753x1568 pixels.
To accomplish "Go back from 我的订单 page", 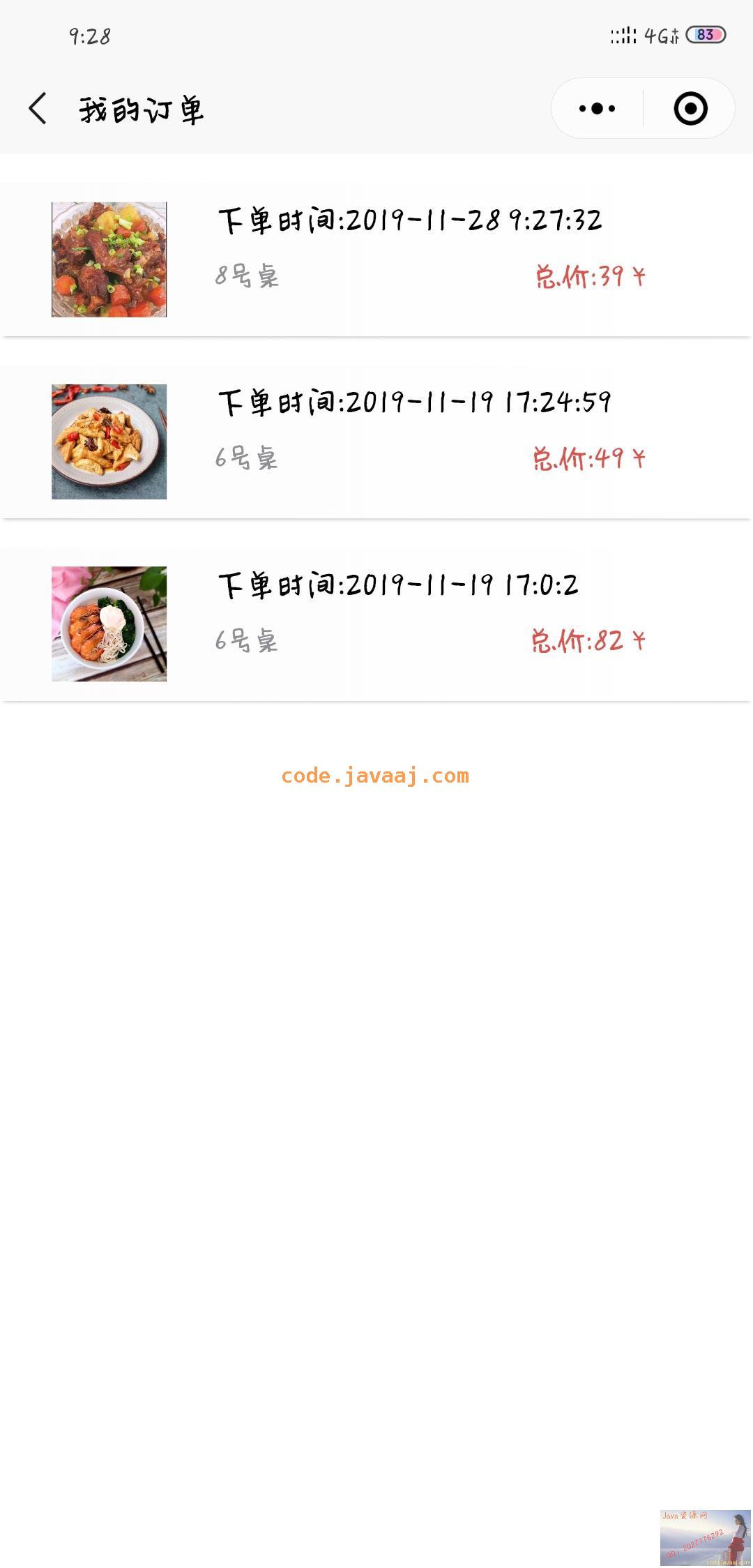I will point(38,109).
